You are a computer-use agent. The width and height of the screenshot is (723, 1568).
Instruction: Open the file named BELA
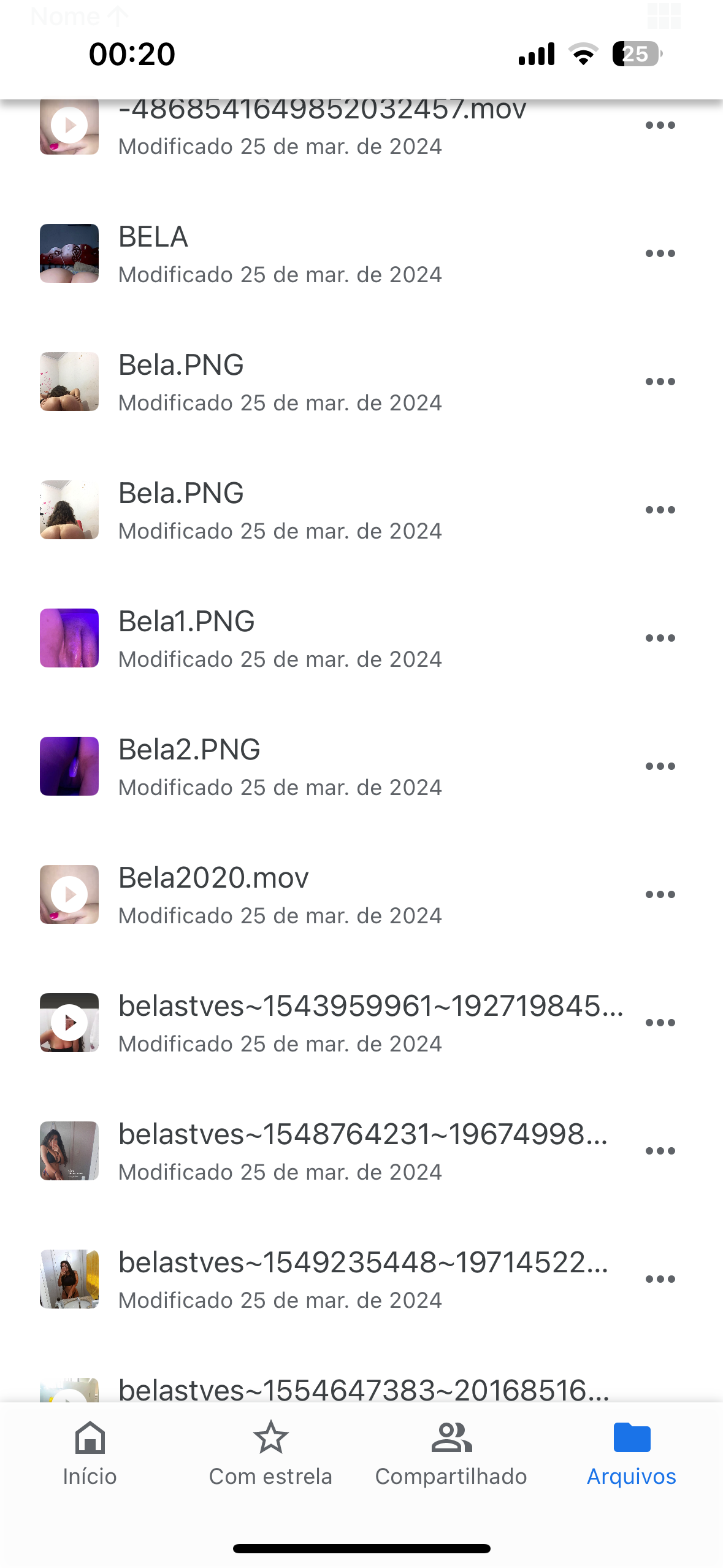[x=279, y=254]
